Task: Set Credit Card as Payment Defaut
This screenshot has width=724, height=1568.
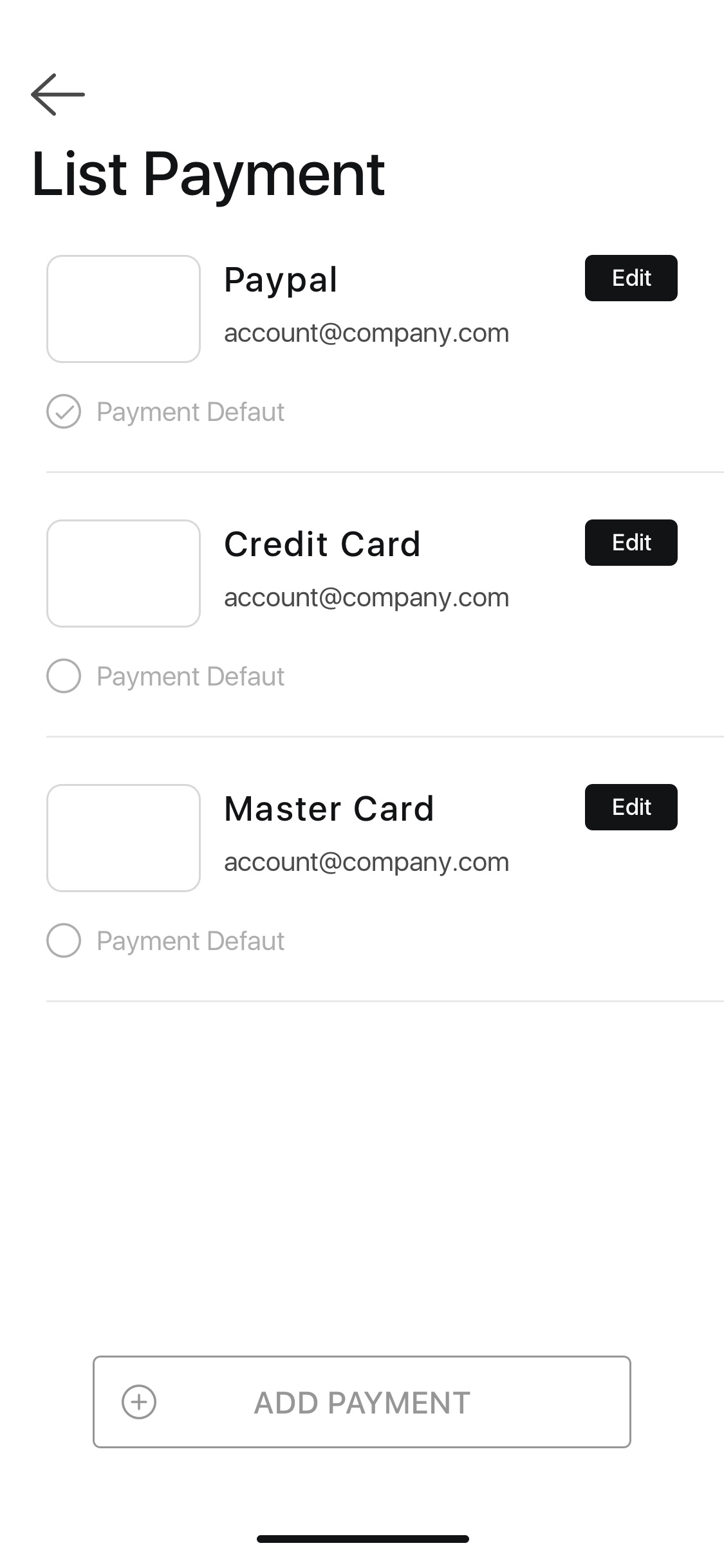Action: [x=64, y=676]
